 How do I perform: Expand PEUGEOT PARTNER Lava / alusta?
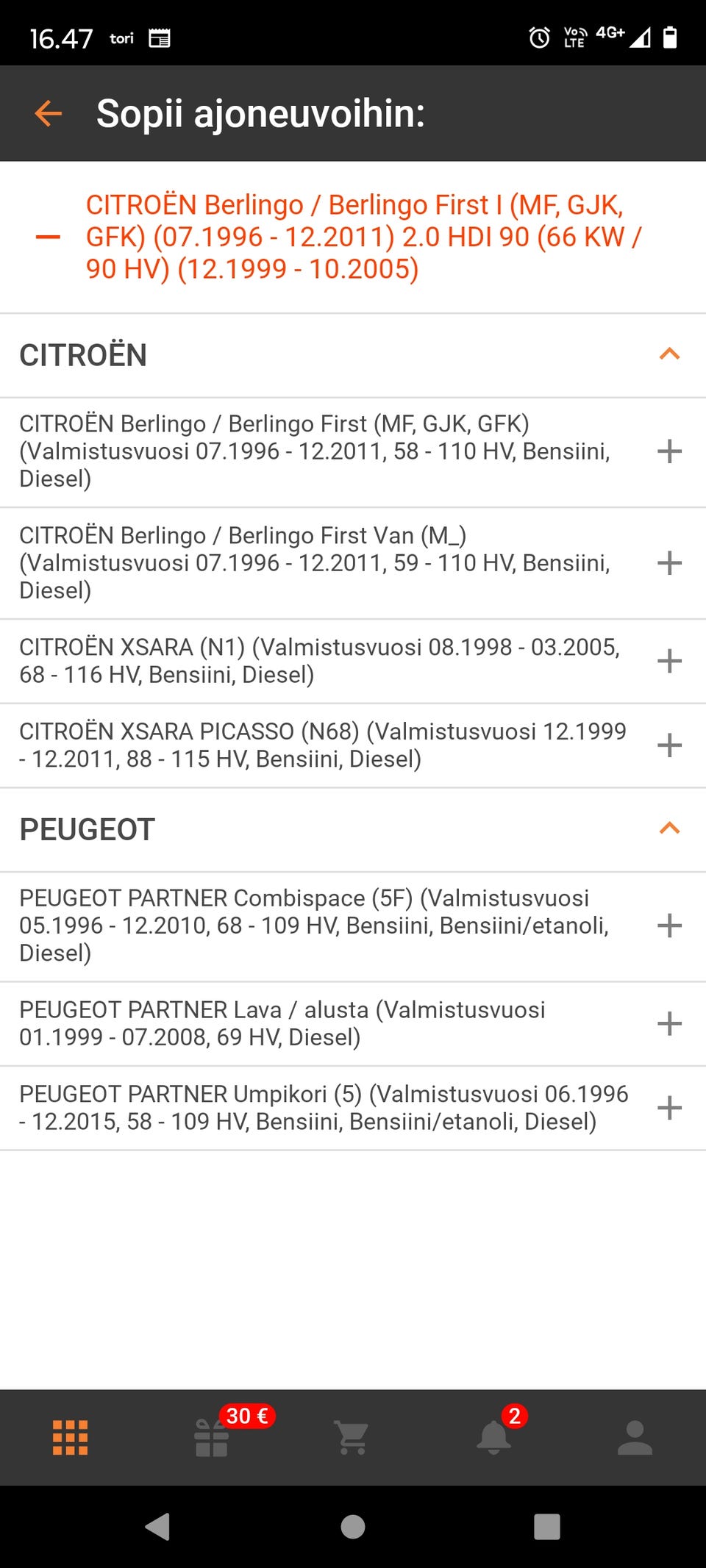click(669, 1023)
